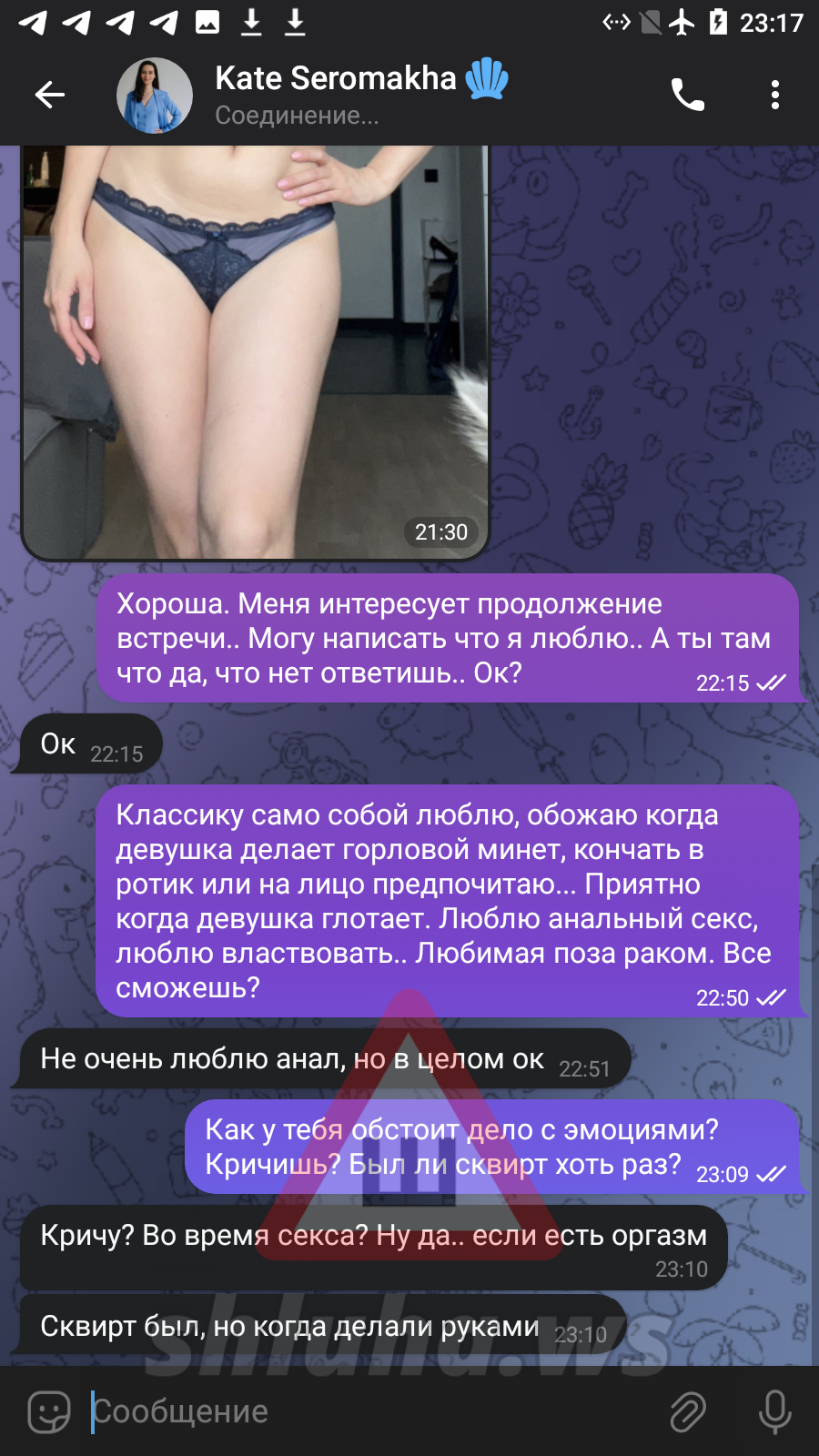Go back to the chat list

click(50, 95)
